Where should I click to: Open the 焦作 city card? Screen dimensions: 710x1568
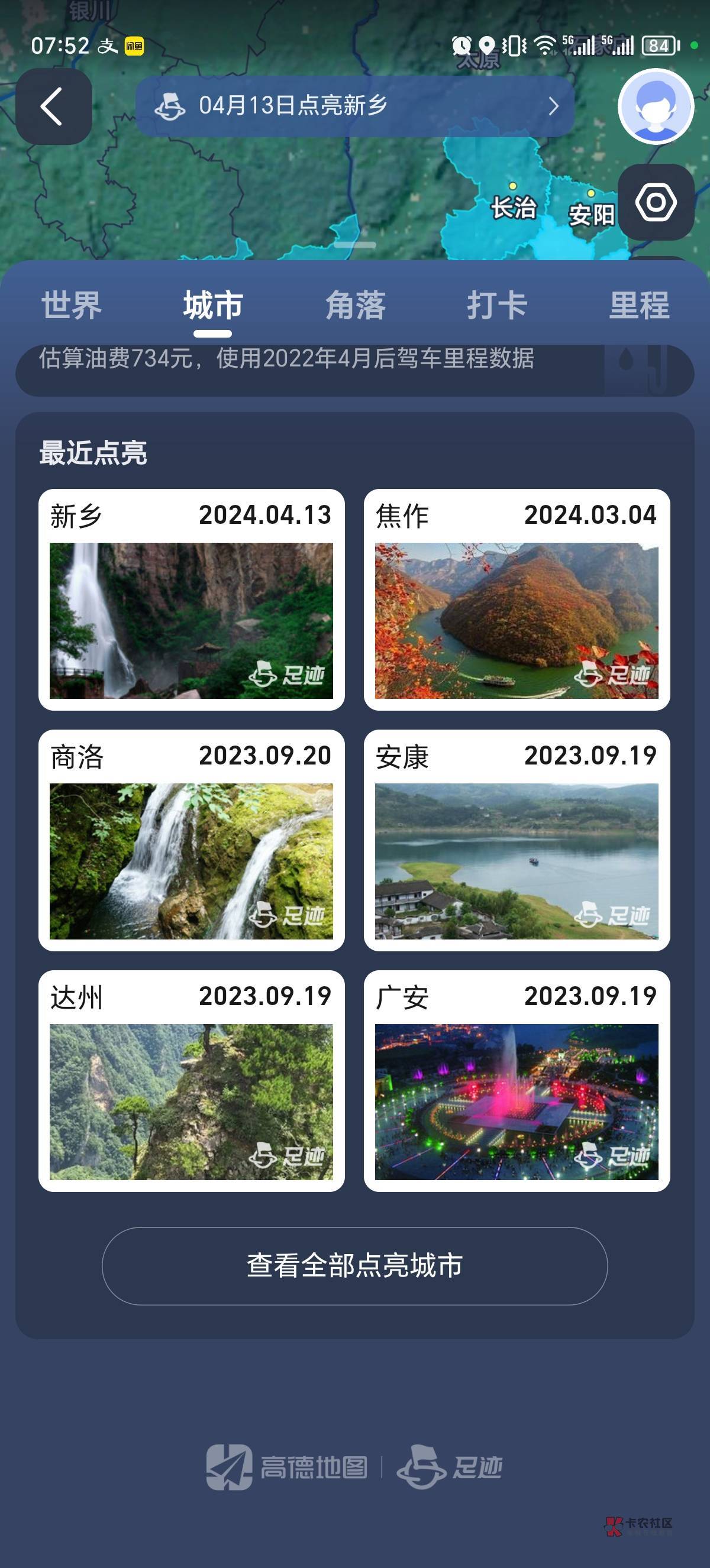click(x=517, y=600)
